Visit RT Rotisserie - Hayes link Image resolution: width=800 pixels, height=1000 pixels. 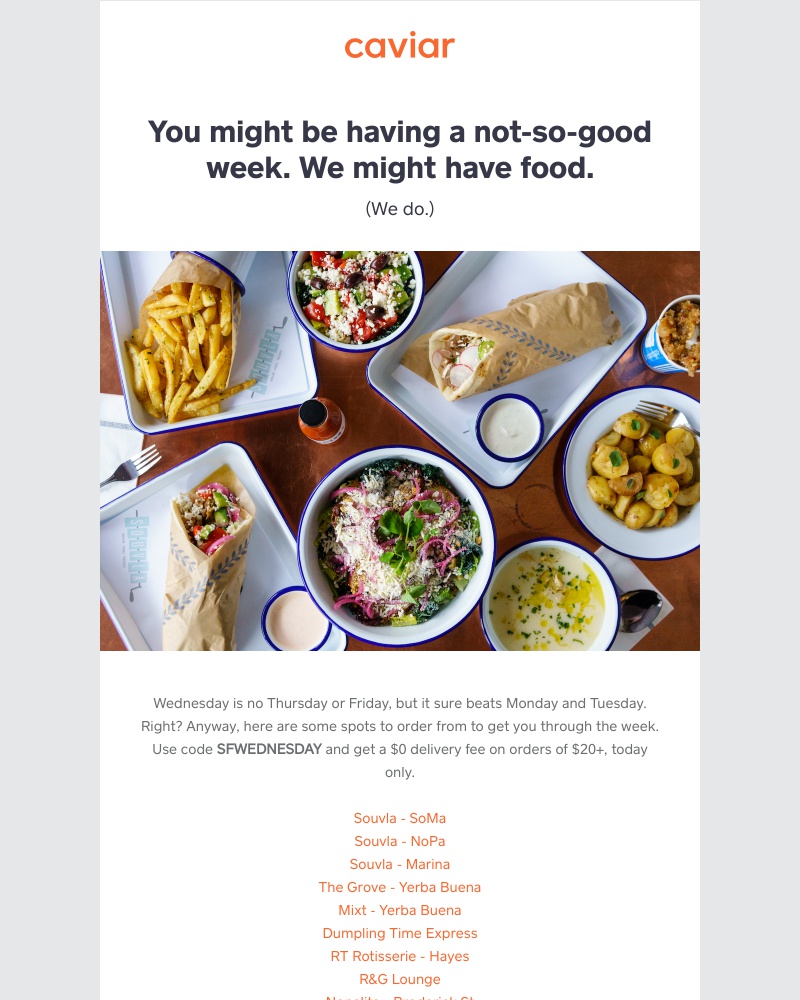tap(399, 956)
